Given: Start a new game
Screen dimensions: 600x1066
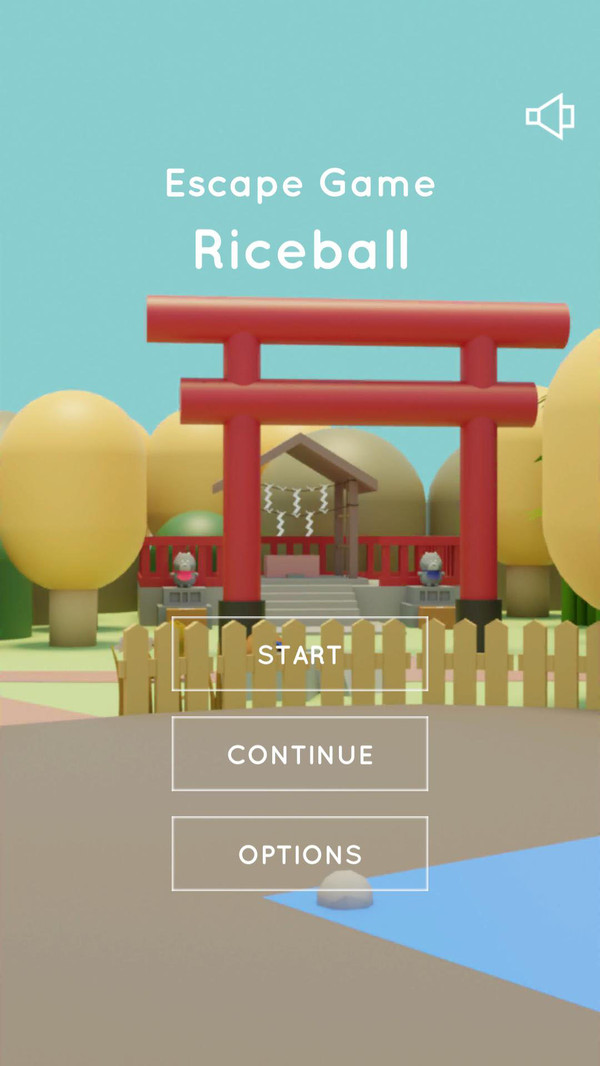Looking at the screenshot, I should (x=299, y=654).
